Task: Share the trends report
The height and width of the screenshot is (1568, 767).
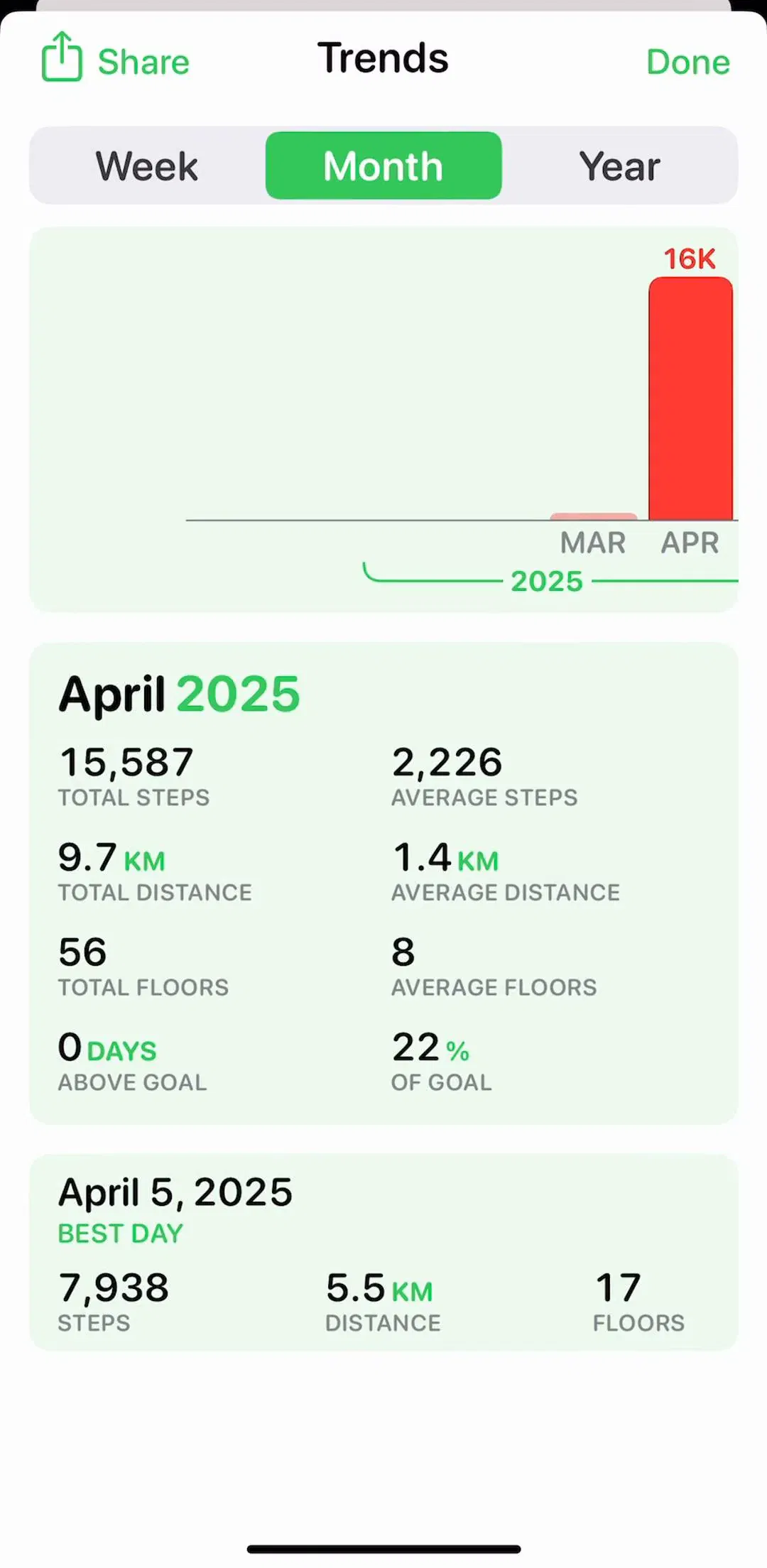Action: click(116, 58)
